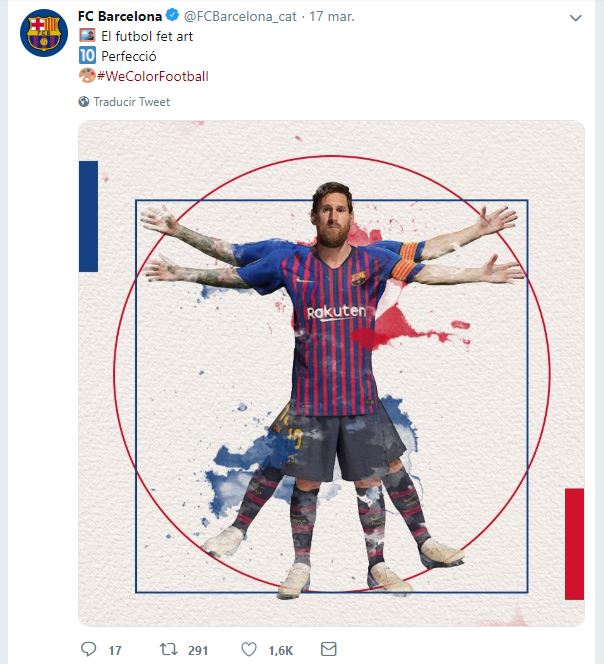Retweet this FC Barcelona tweet

pos(169,649)
